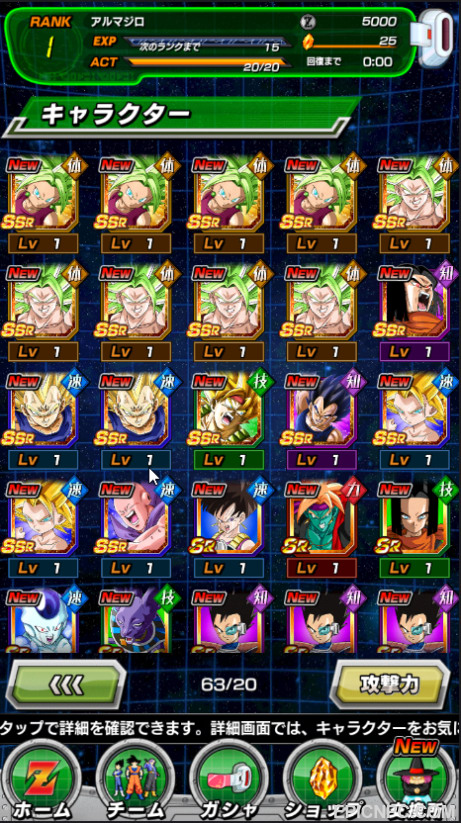
Task: Open the purple 知 Vegeta SSR card
Action: coord(321,409)
